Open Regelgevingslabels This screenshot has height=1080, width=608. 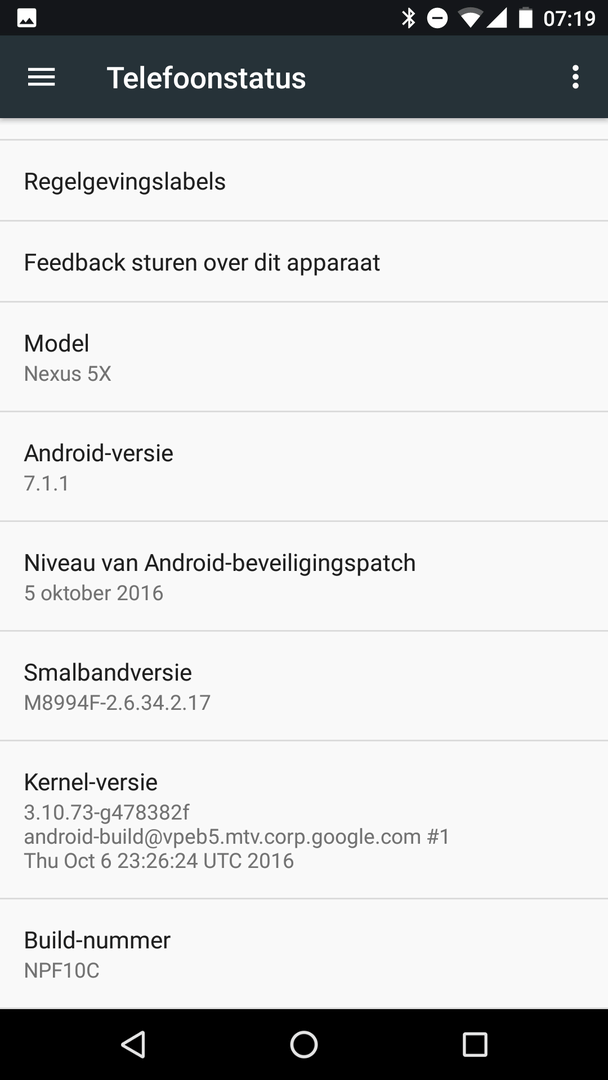pos(304,181)
